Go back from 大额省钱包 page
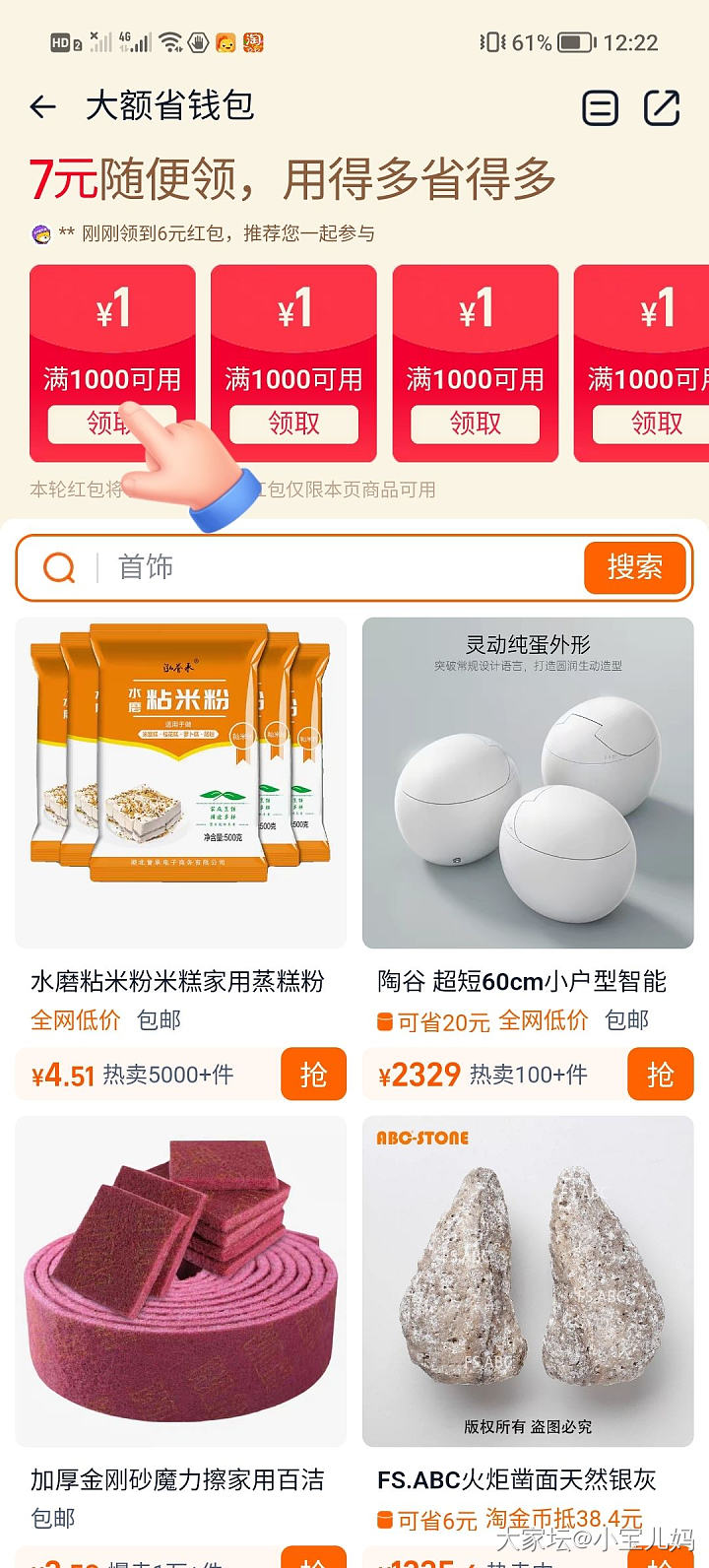 click(43, 107)
